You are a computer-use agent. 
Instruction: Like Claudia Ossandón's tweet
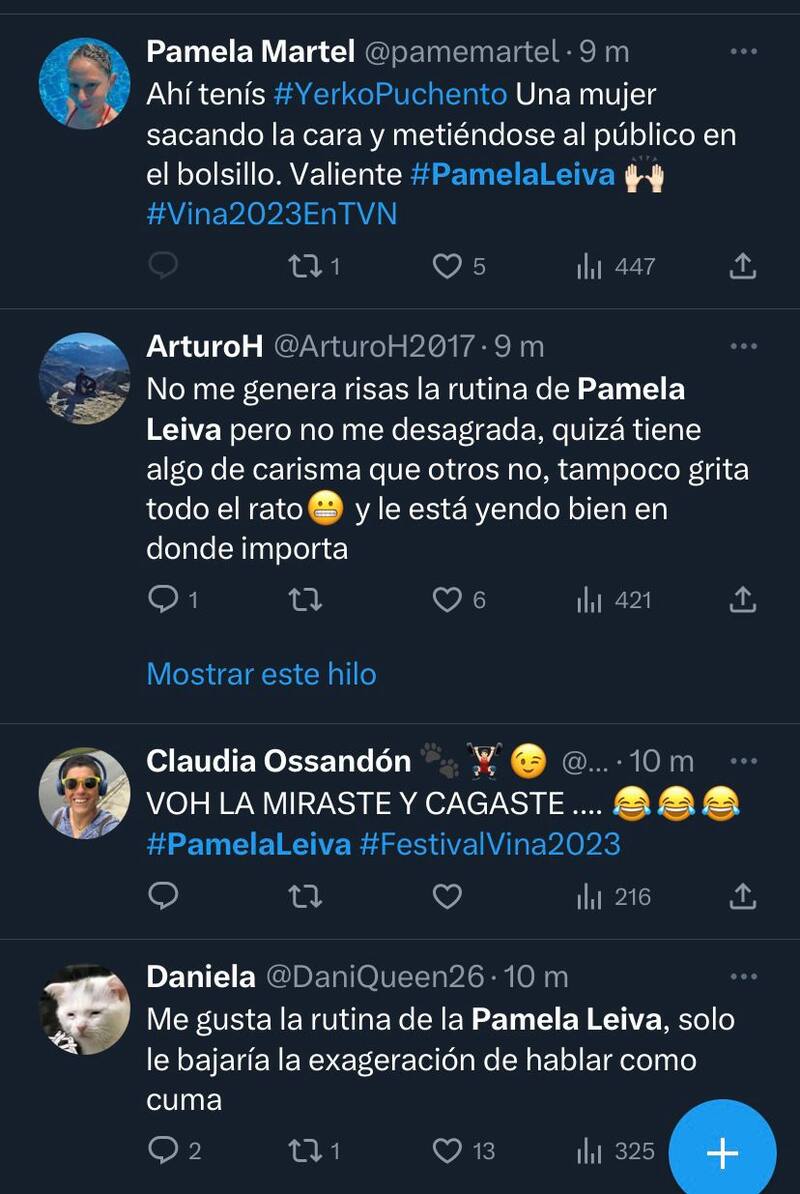[447, 897]
